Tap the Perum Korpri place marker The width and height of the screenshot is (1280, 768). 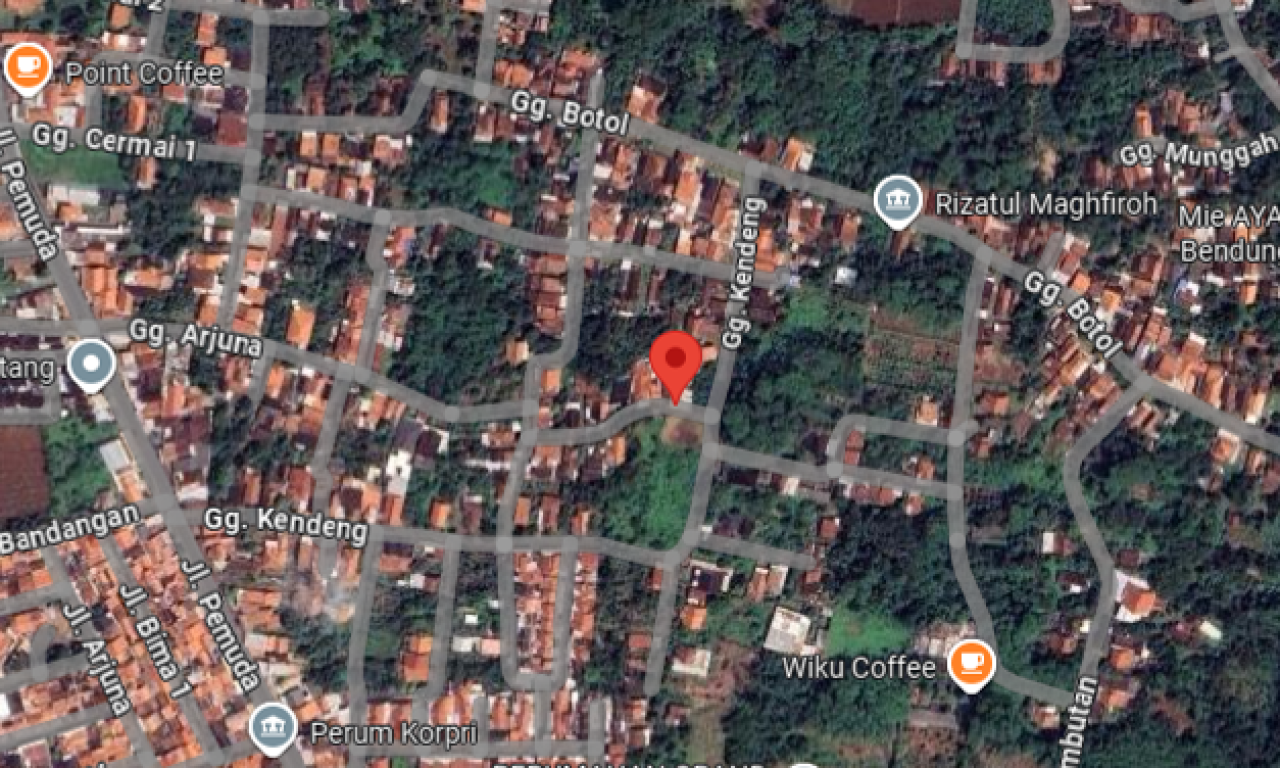pyautogui.click(x=272, y=727)
